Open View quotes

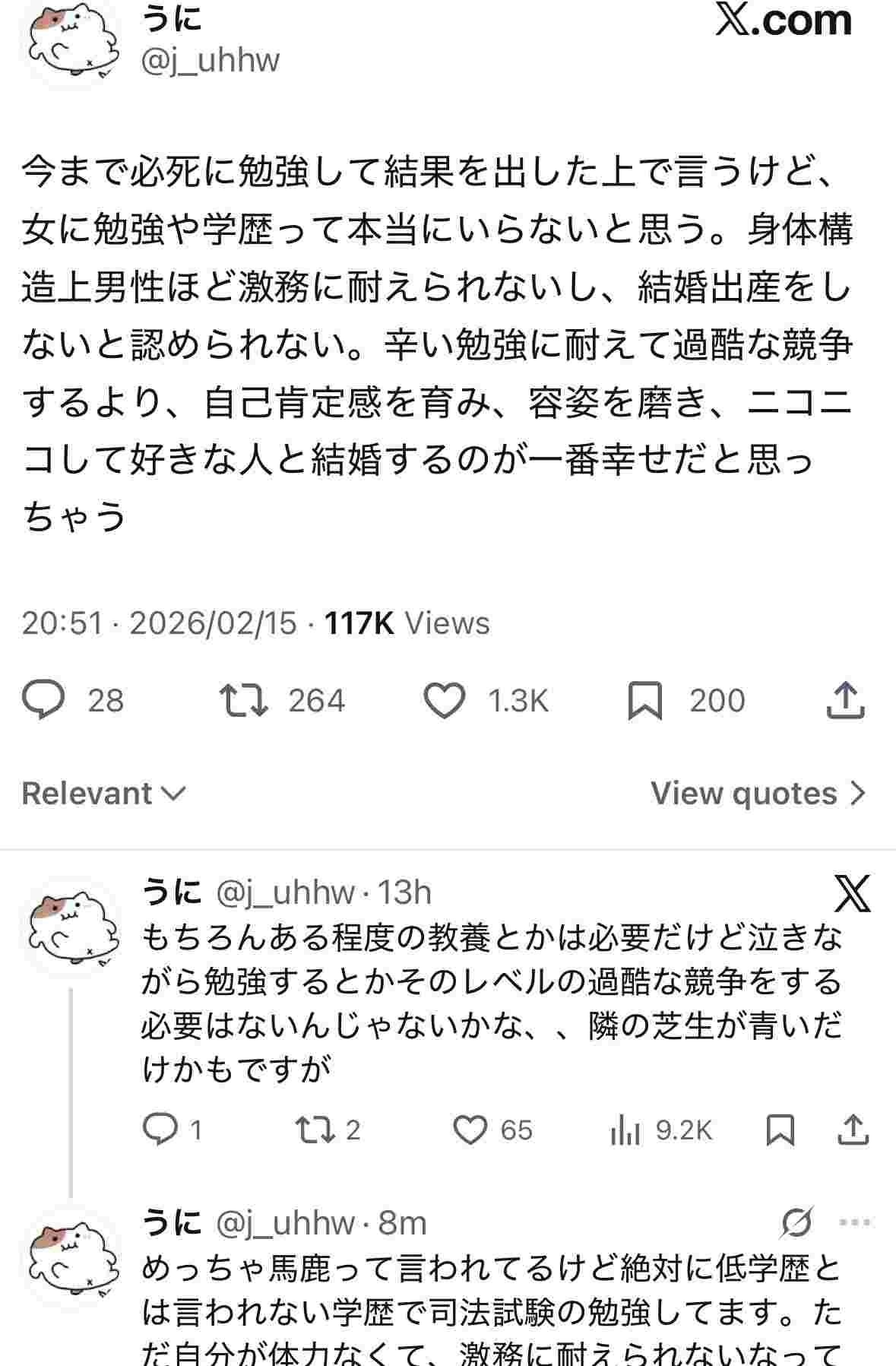click(x=758, y=794)
